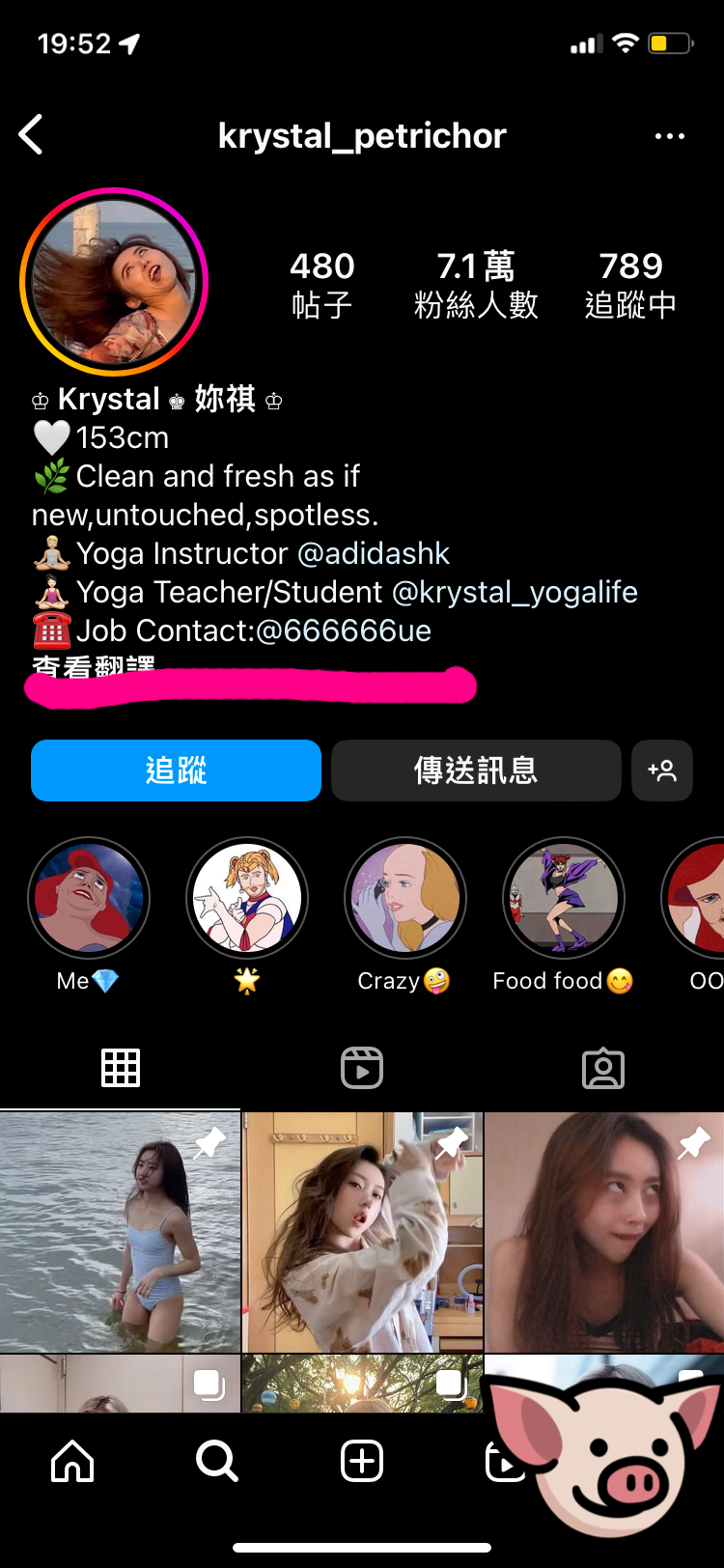Tap the Home icon in bottom navigation

pos(72,1461)
